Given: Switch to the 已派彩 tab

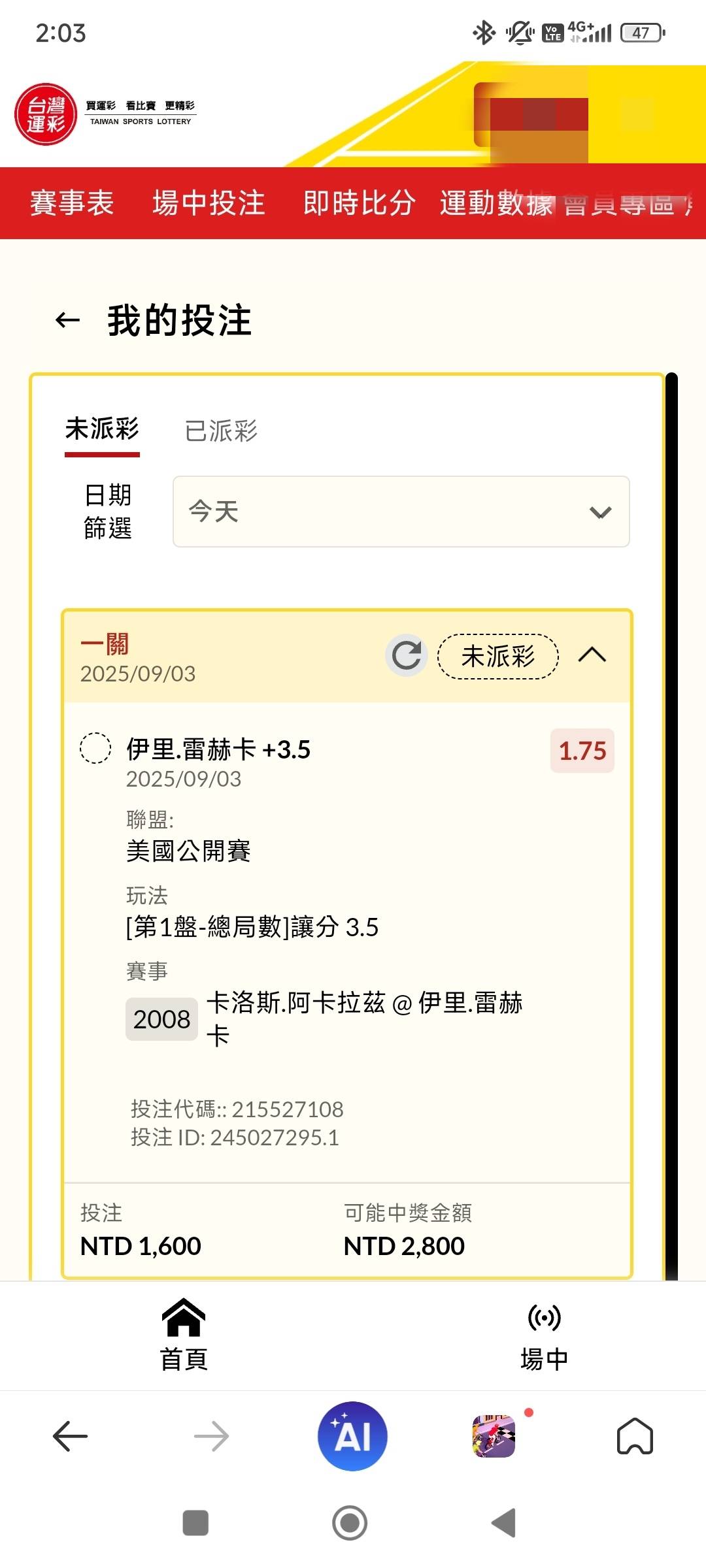Looking at the screenshot, I should pyautogui.click(x=221, y=431).
